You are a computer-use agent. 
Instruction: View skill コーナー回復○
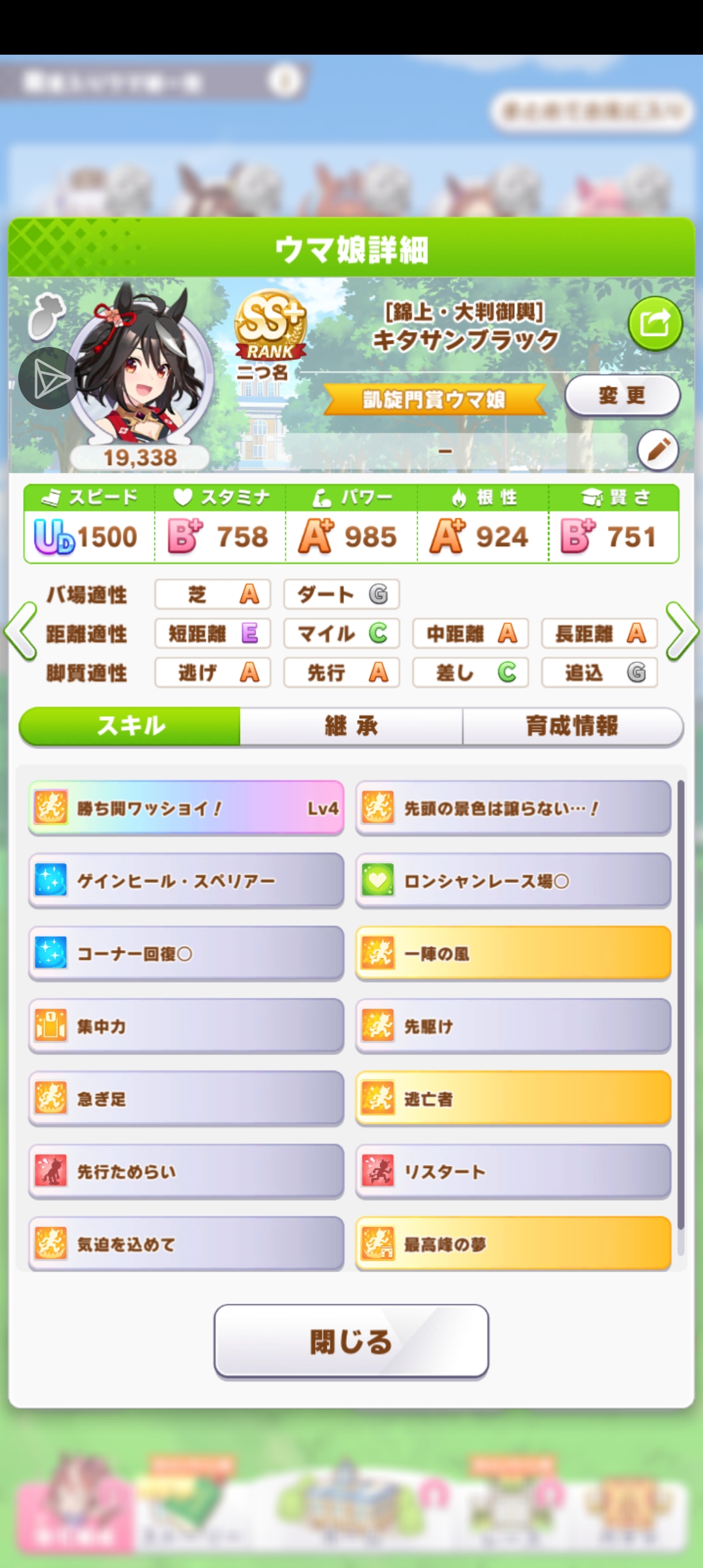coord(186,954)
